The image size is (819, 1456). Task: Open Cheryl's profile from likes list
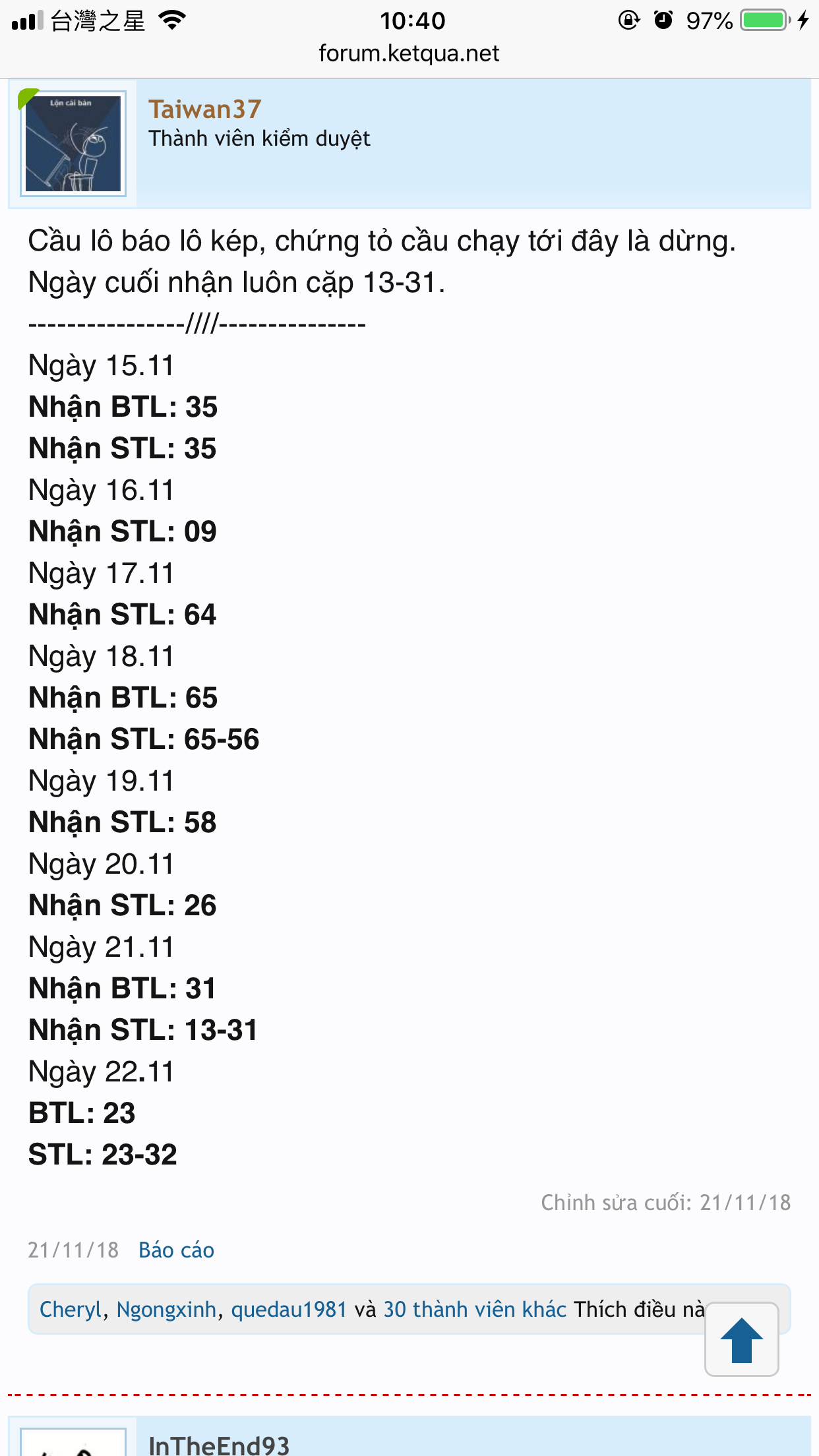pyautogui.click(x=71, y=1309)
